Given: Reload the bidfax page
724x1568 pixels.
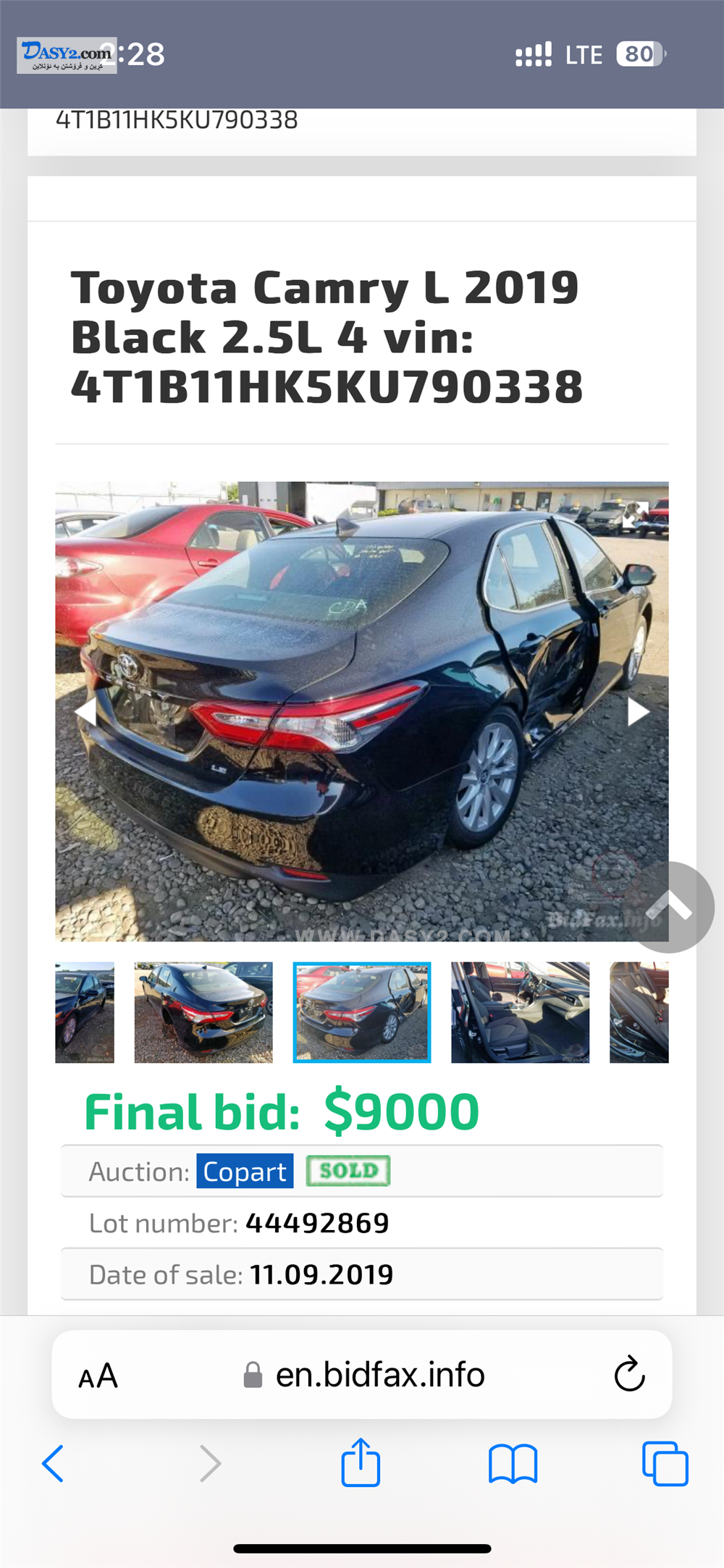Looking at the screenshot, I should click(x=629, y=1374).
